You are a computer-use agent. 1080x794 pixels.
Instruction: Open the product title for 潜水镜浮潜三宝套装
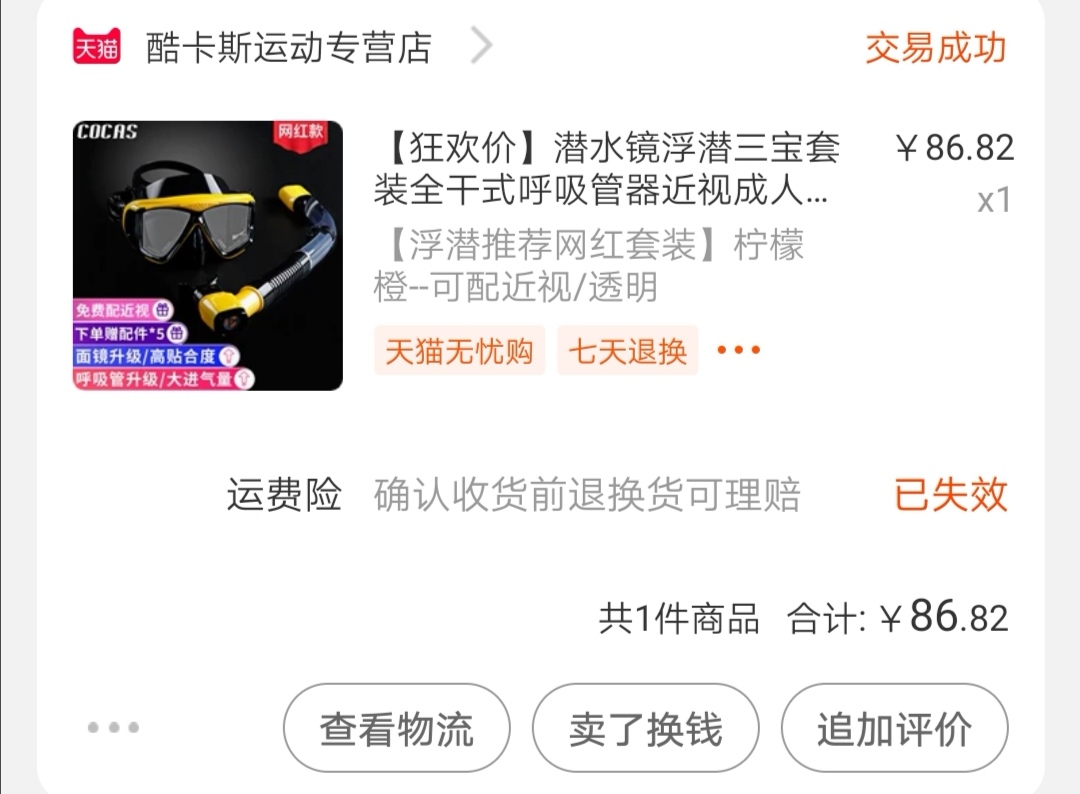[606, 169]
